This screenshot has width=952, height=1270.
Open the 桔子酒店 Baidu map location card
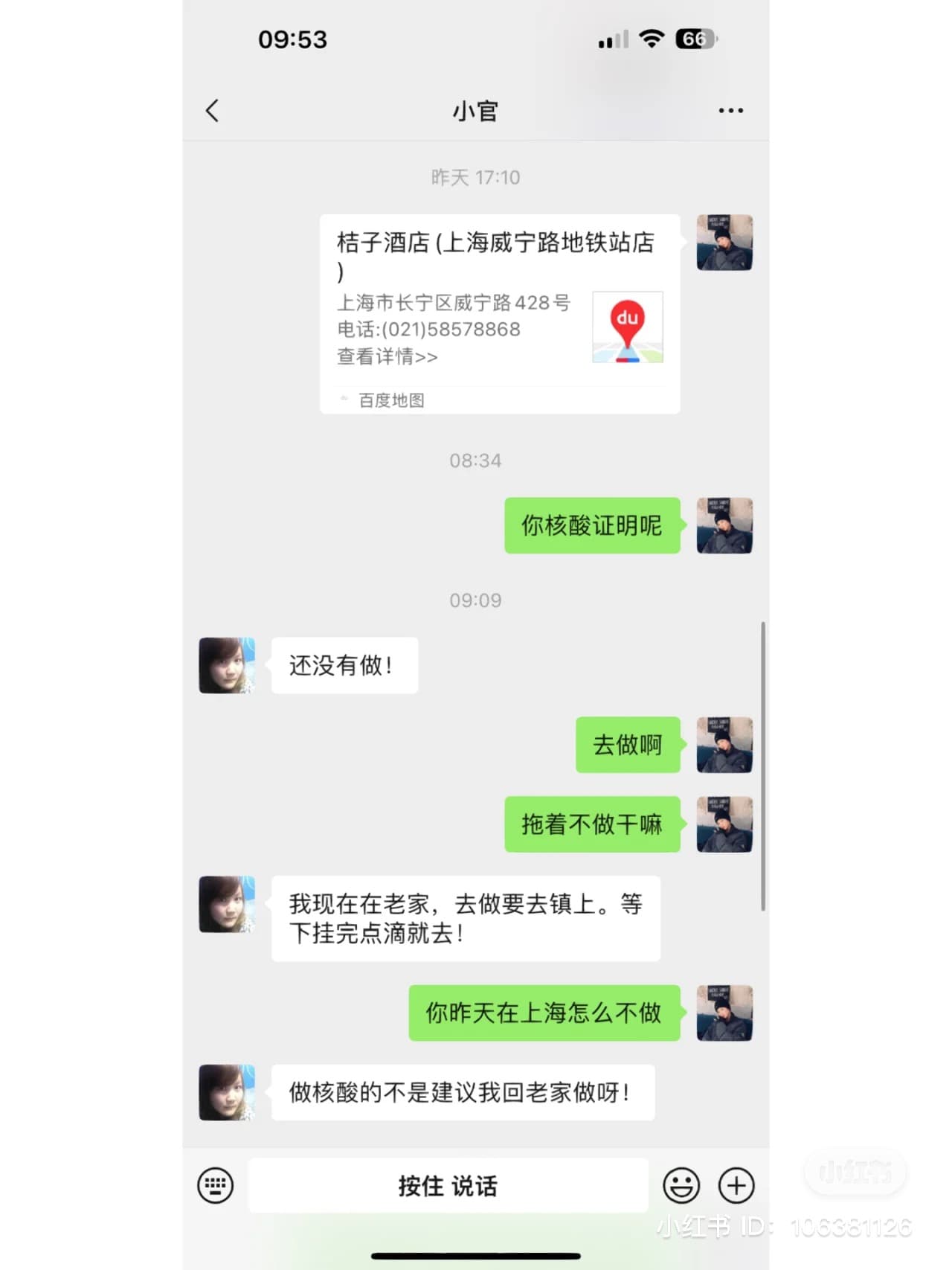click(499, 312)
